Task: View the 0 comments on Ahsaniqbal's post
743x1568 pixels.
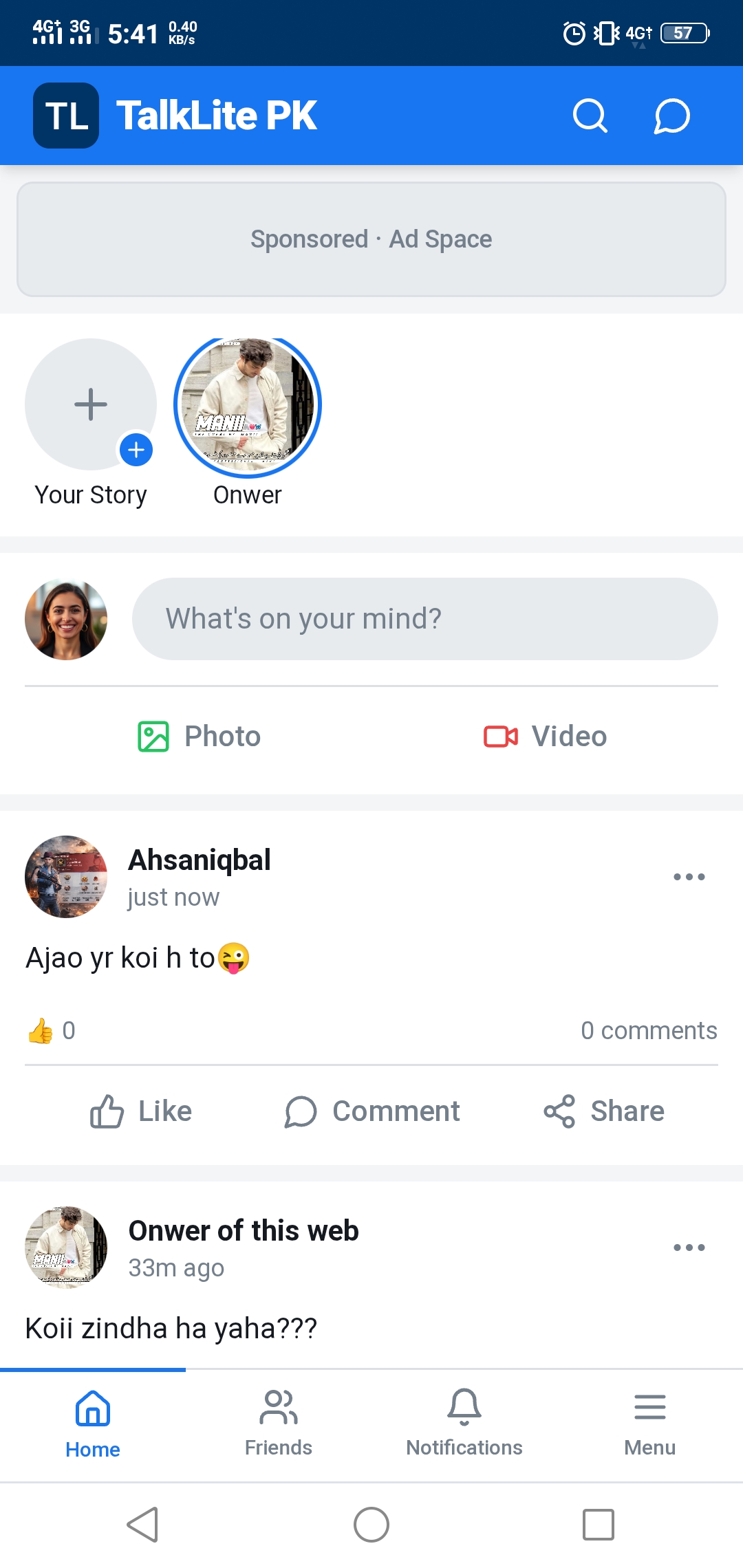Action: tap(649, 1030)
